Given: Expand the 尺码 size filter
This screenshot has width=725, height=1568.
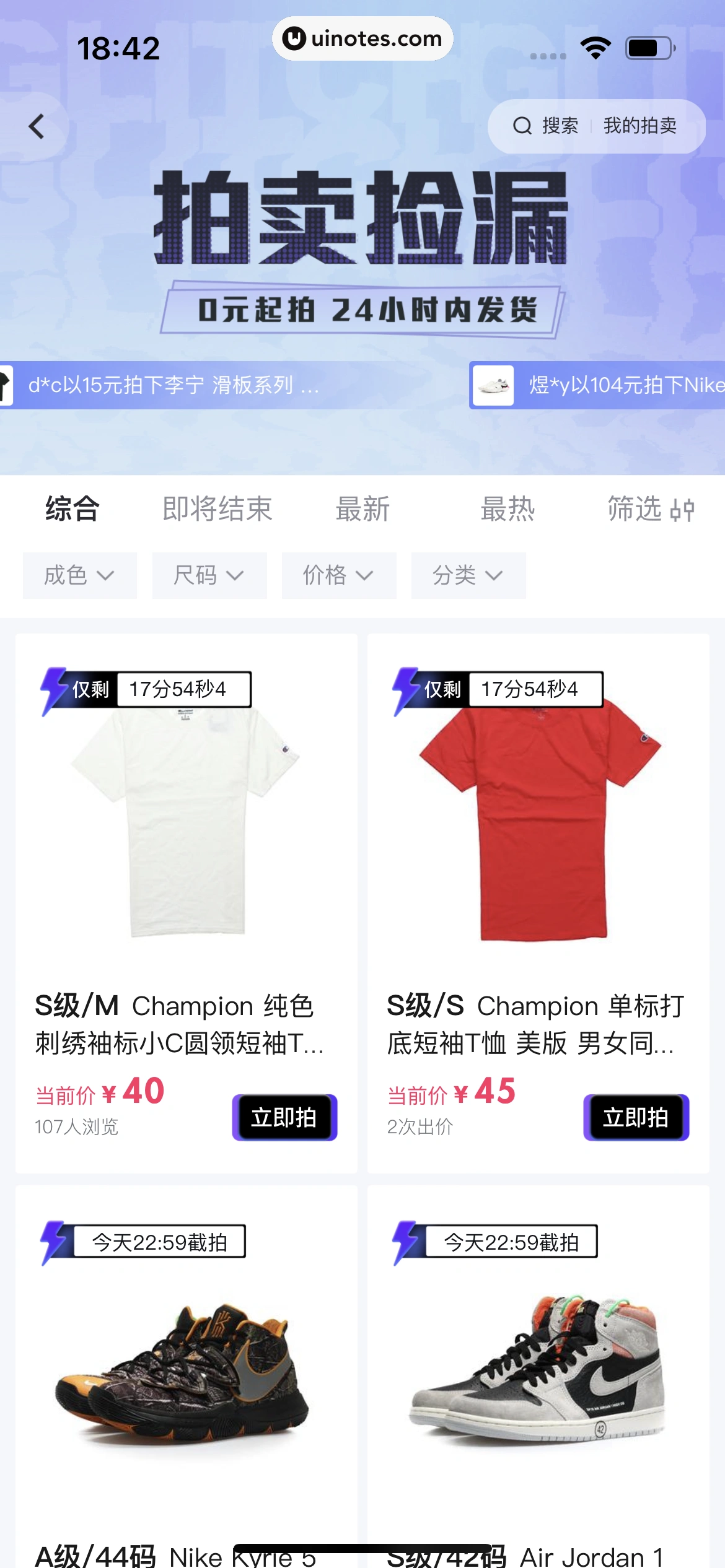Looking at the screenshot, I should pos(209,575).
